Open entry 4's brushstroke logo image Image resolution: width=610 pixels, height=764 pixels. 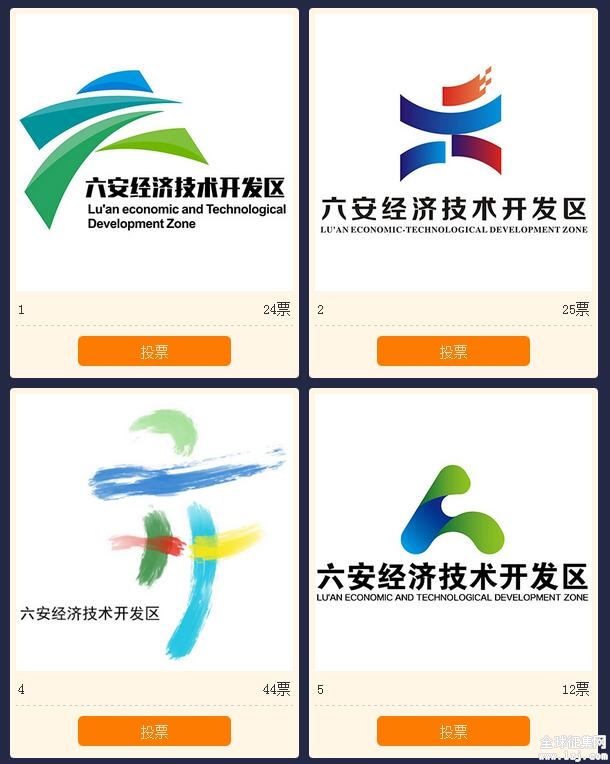coord(154,532)
